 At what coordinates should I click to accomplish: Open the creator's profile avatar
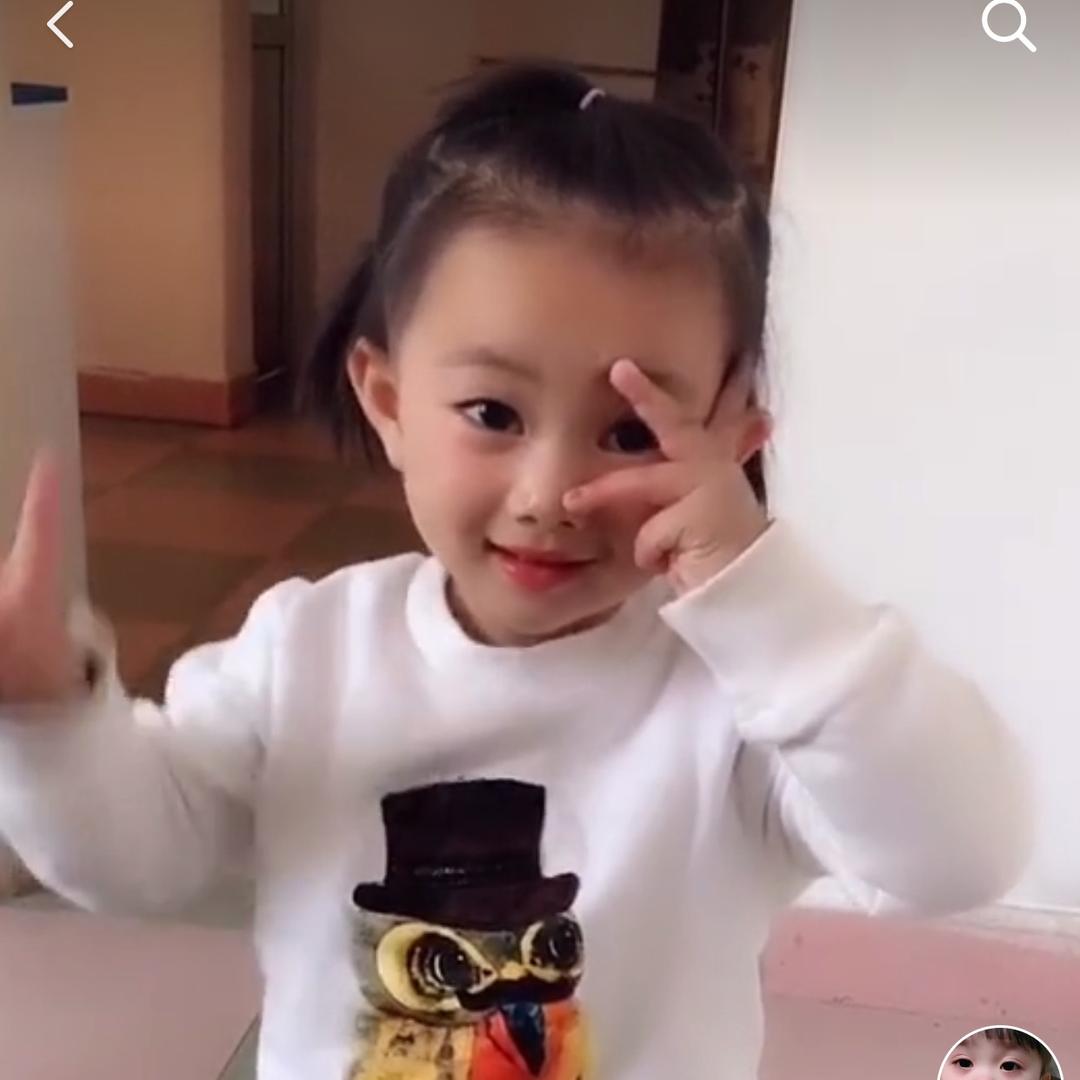[x=1001, y=1053]
